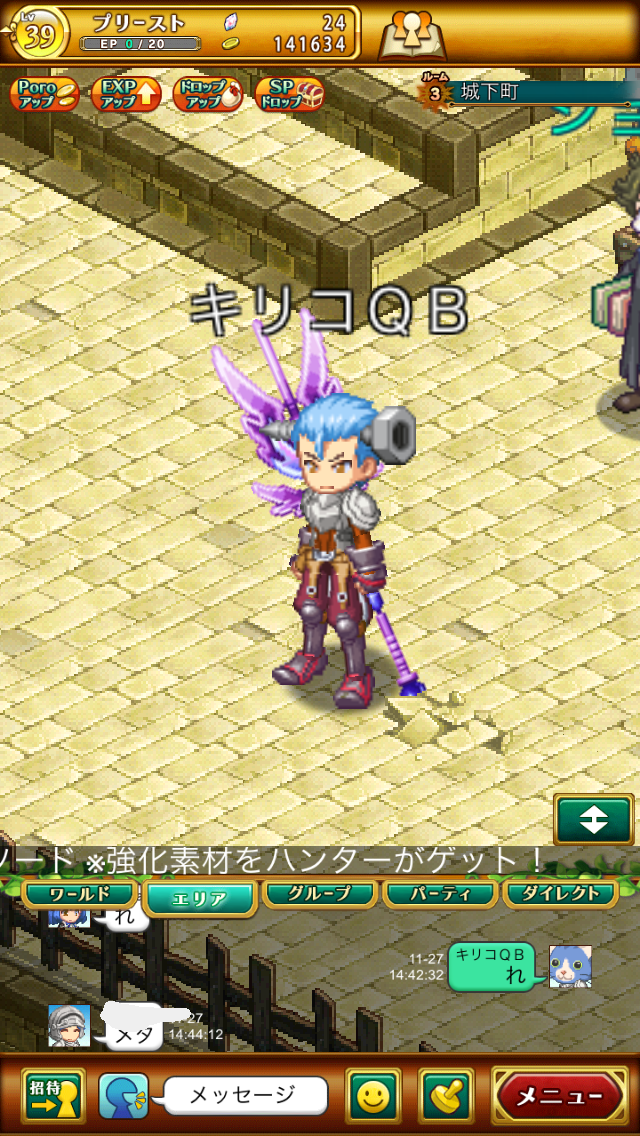Tap the メッセージ input field

coord(245,1095)
